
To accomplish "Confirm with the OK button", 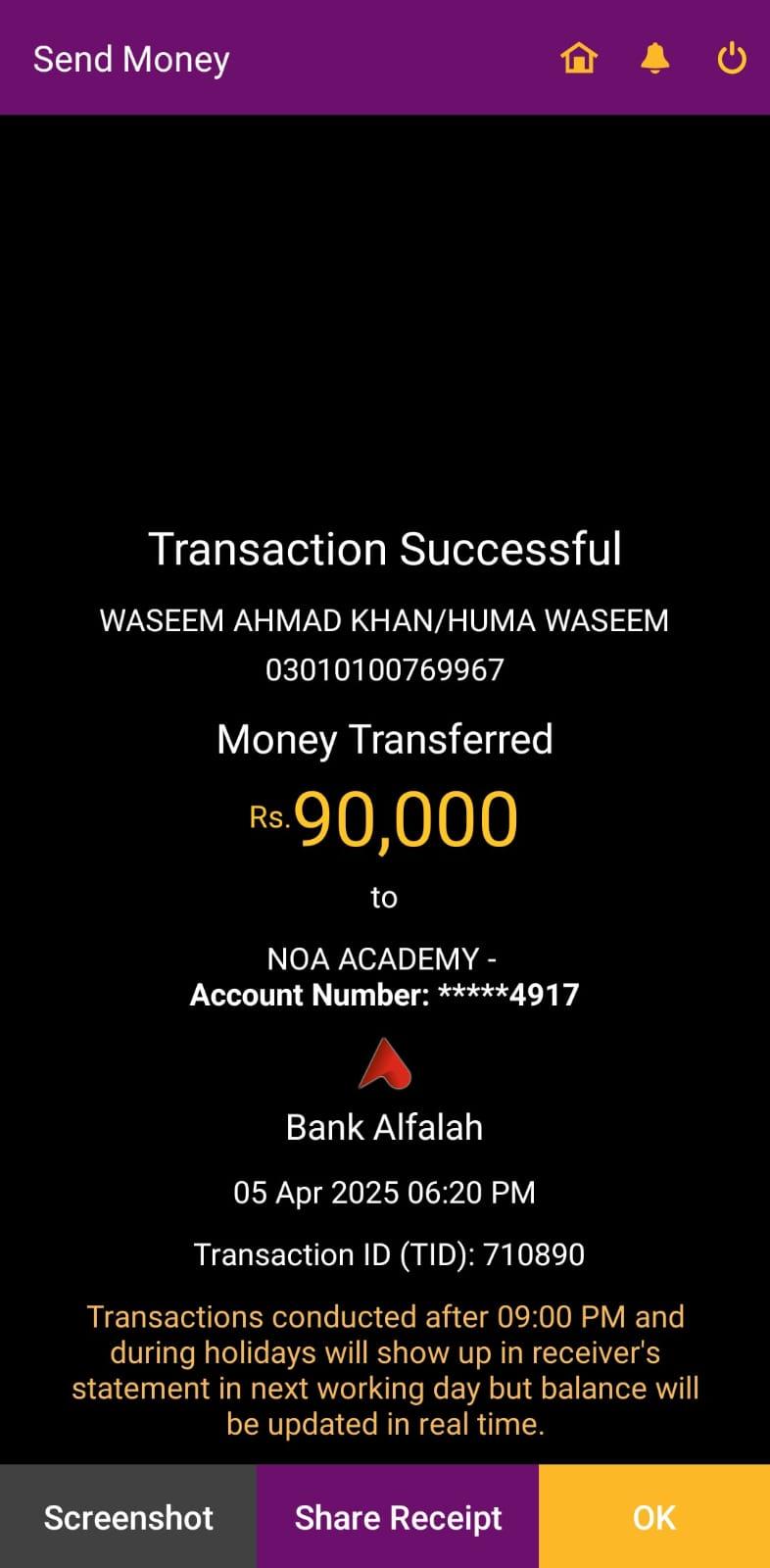I will (653, 1517).
